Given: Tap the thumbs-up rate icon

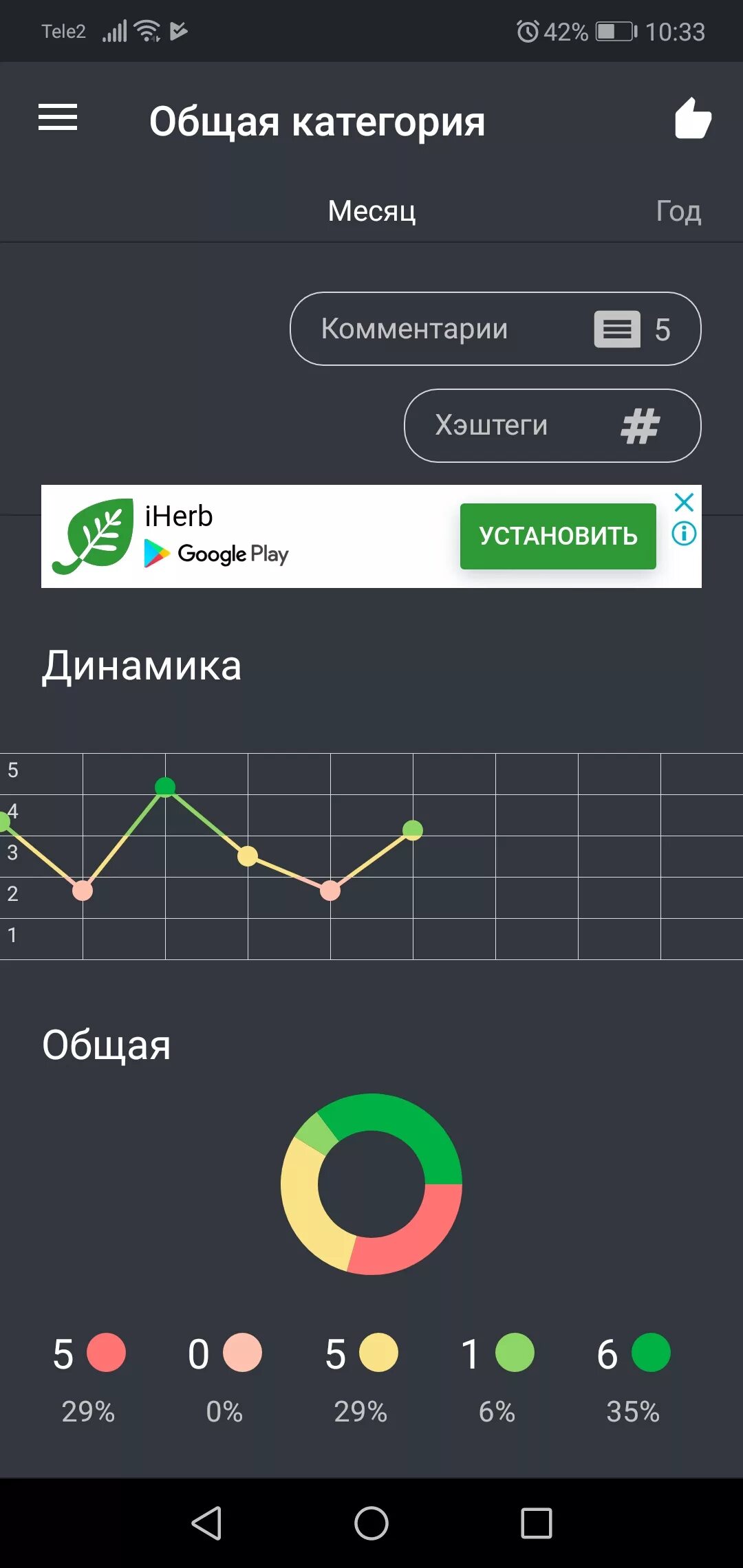Looking at the screenshot, I should (x=693, y=118).
